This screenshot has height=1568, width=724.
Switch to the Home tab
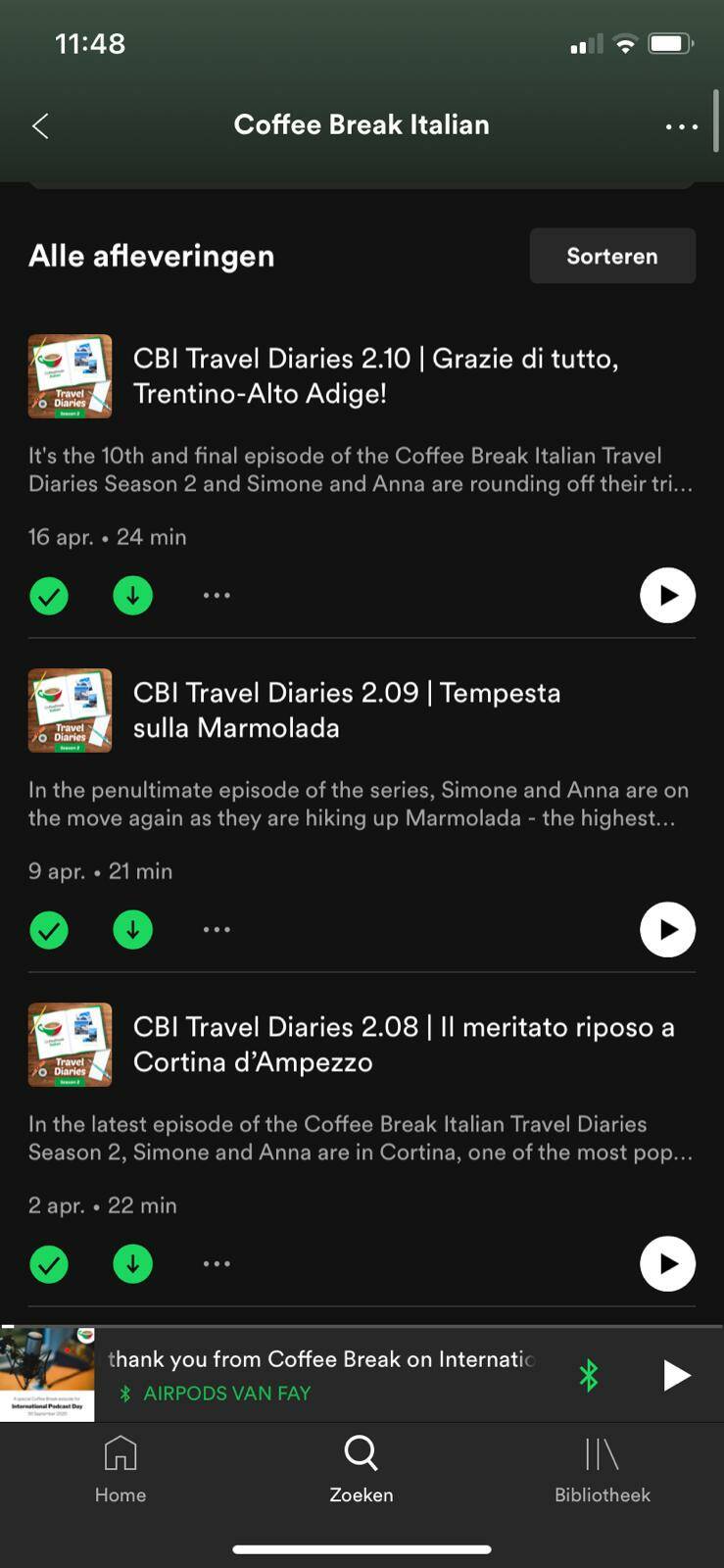pyautogui.click(x=121, y=1468)
